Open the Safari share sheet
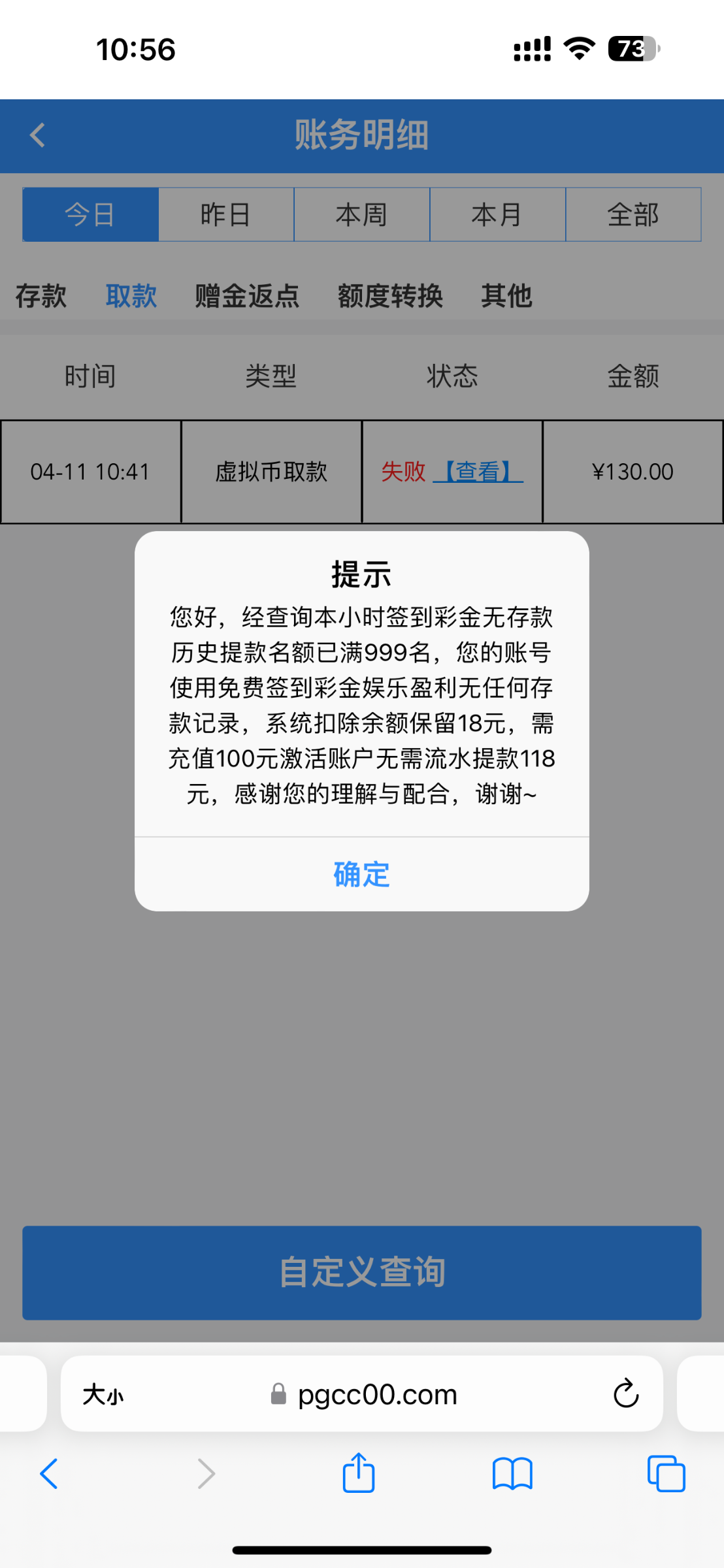The image size is (724, 1568). (x=357, y=1473)
